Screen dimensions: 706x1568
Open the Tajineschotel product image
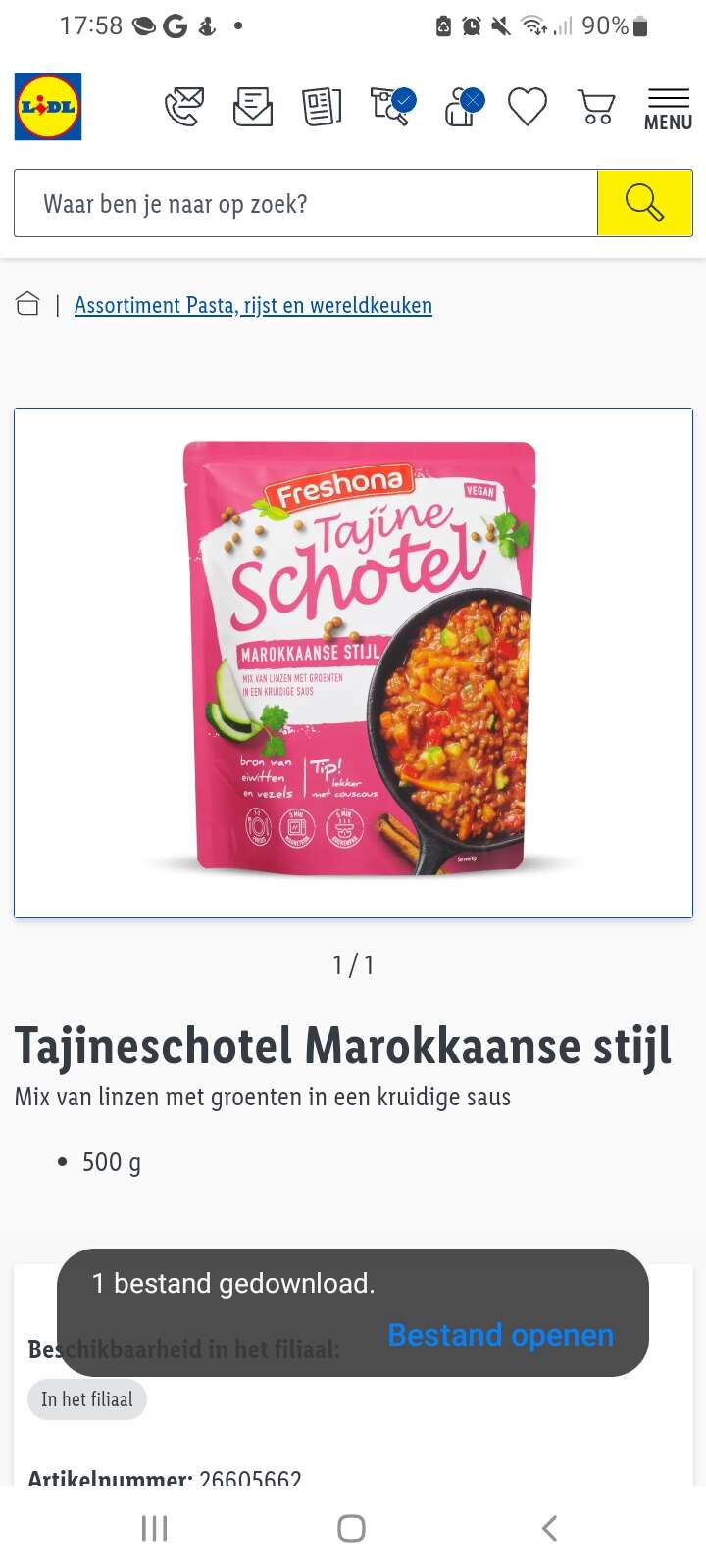coord(353,663)
